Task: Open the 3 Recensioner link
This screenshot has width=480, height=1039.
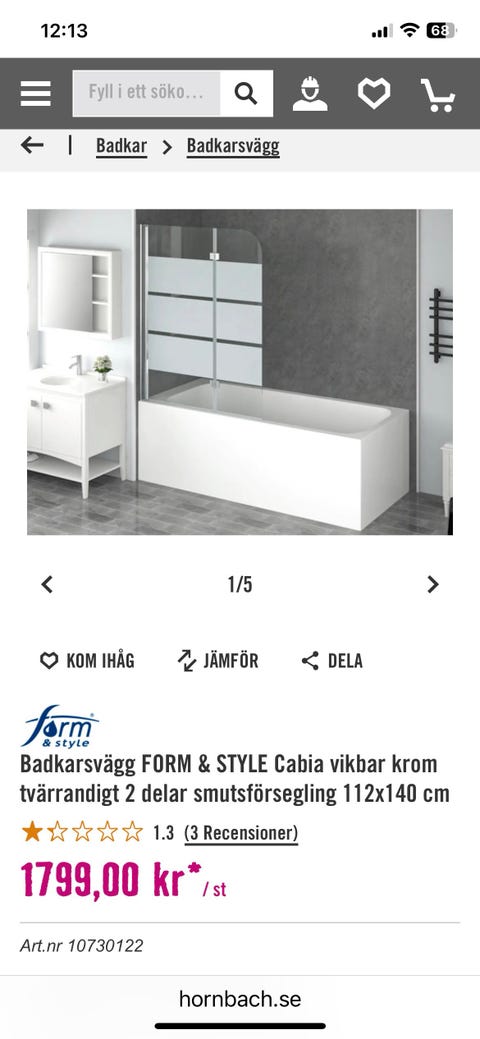Action: [241, 833]
